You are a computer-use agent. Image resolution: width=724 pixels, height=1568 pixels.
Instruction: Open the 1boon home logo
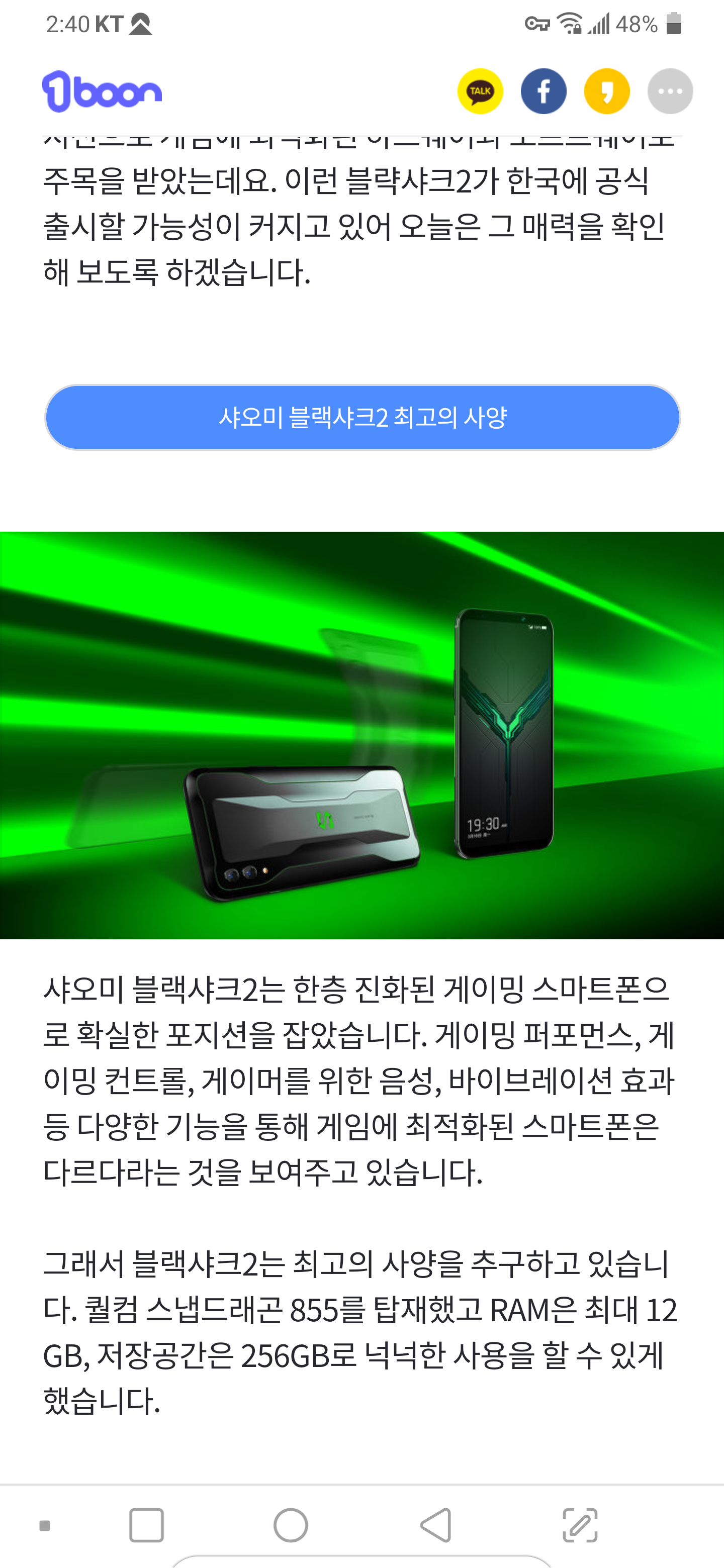[102, 91]
